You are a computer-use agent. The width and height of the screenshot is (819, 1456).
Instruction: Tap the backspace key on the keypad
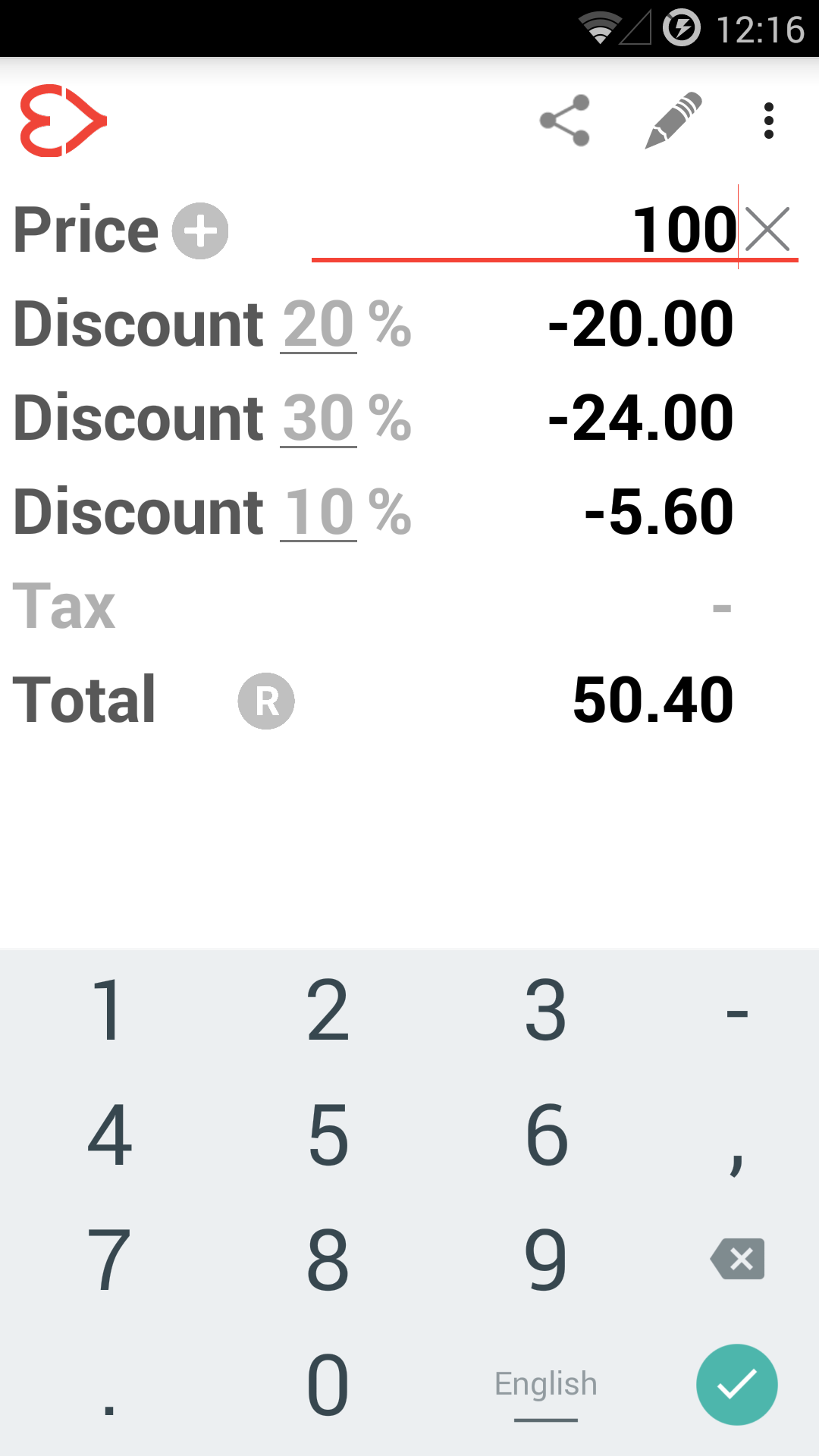tap(736, 1259)
